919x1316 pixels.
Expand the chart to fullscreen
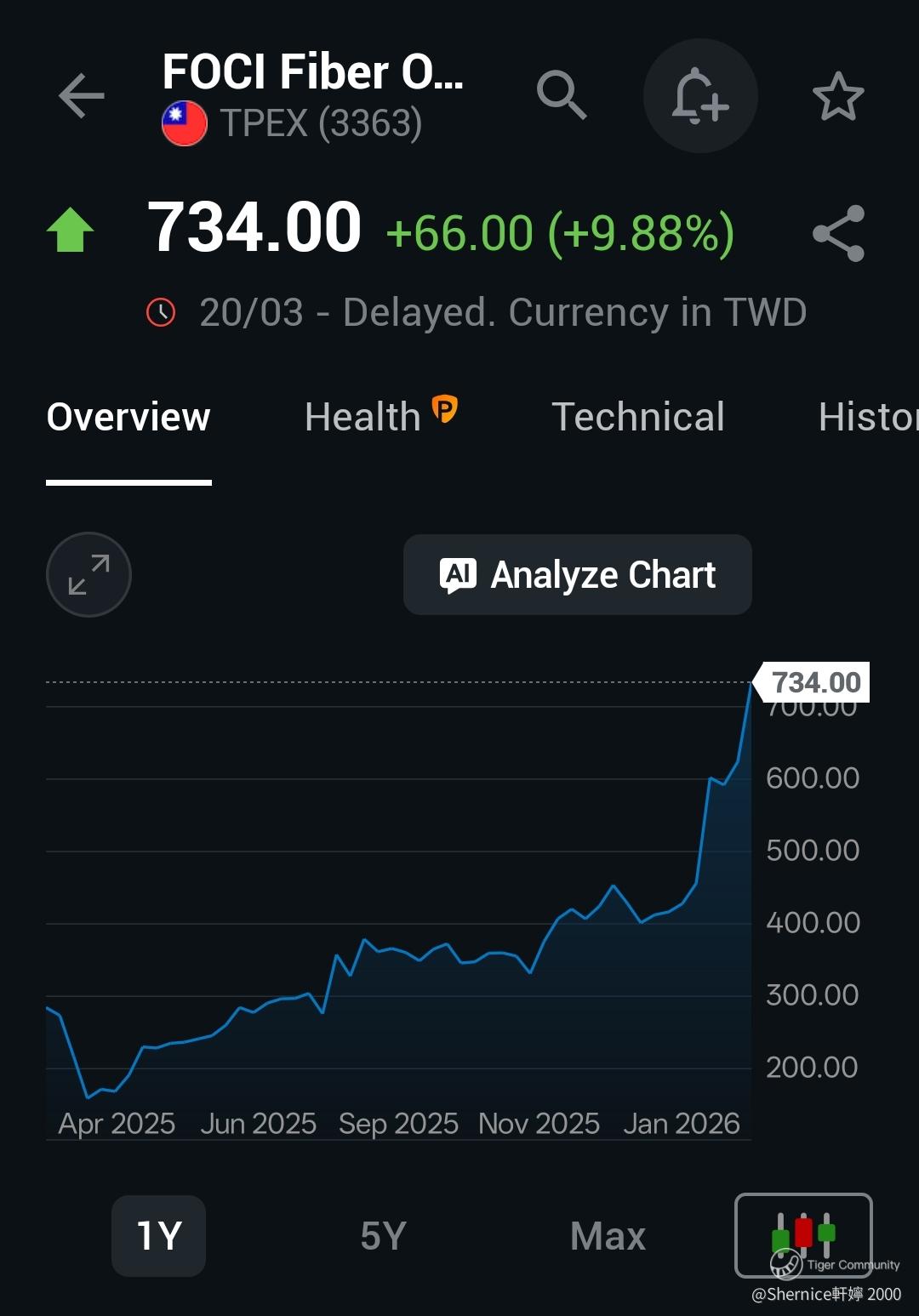click(88, 574)
